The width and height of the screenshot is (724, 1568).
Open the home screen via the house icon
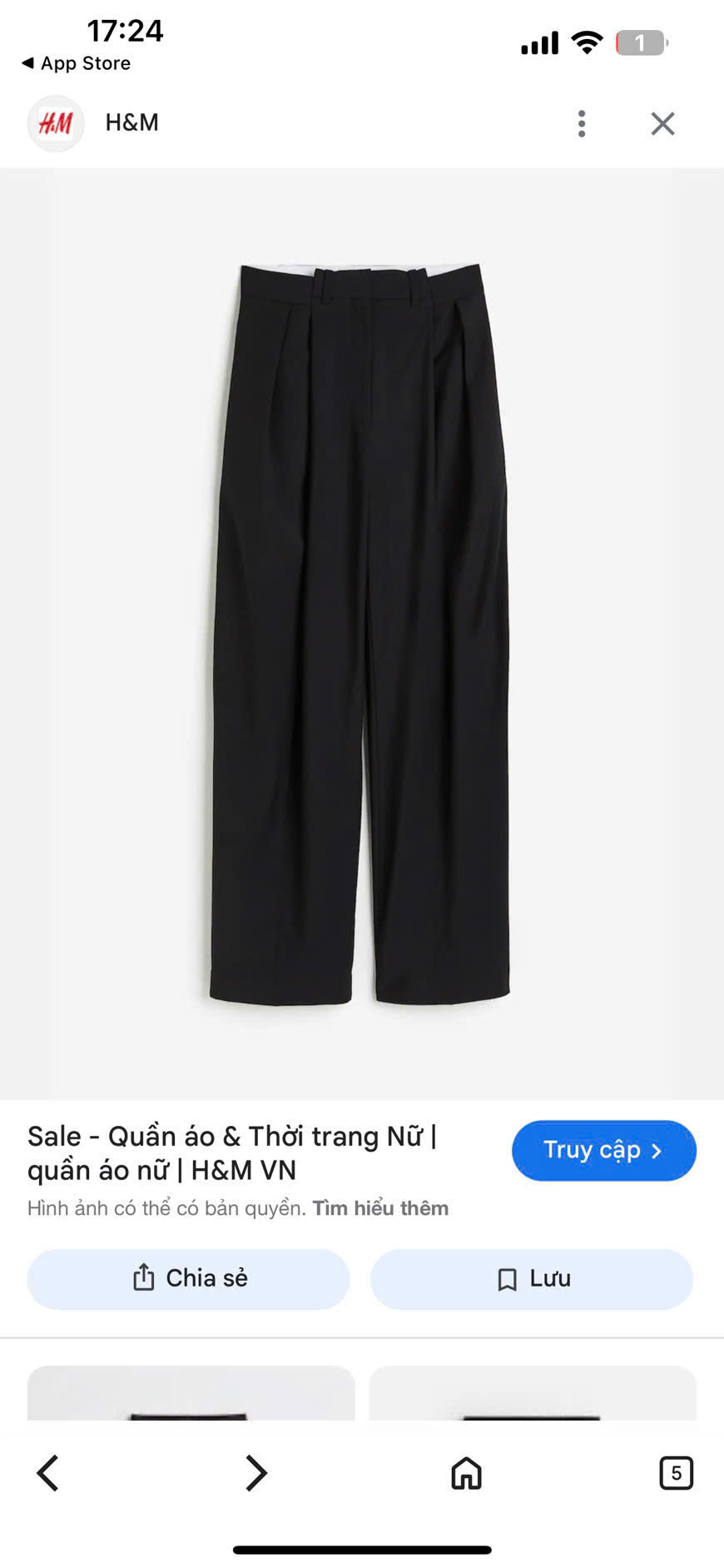coord(465,1472)
